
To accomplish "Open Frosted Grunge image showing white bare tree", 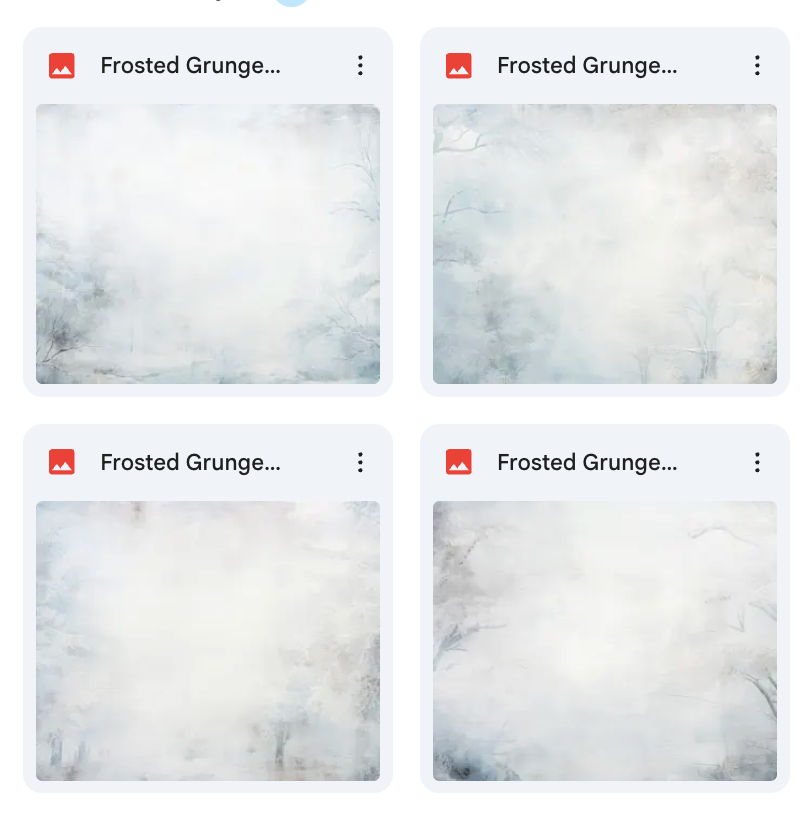I will 604,244.
